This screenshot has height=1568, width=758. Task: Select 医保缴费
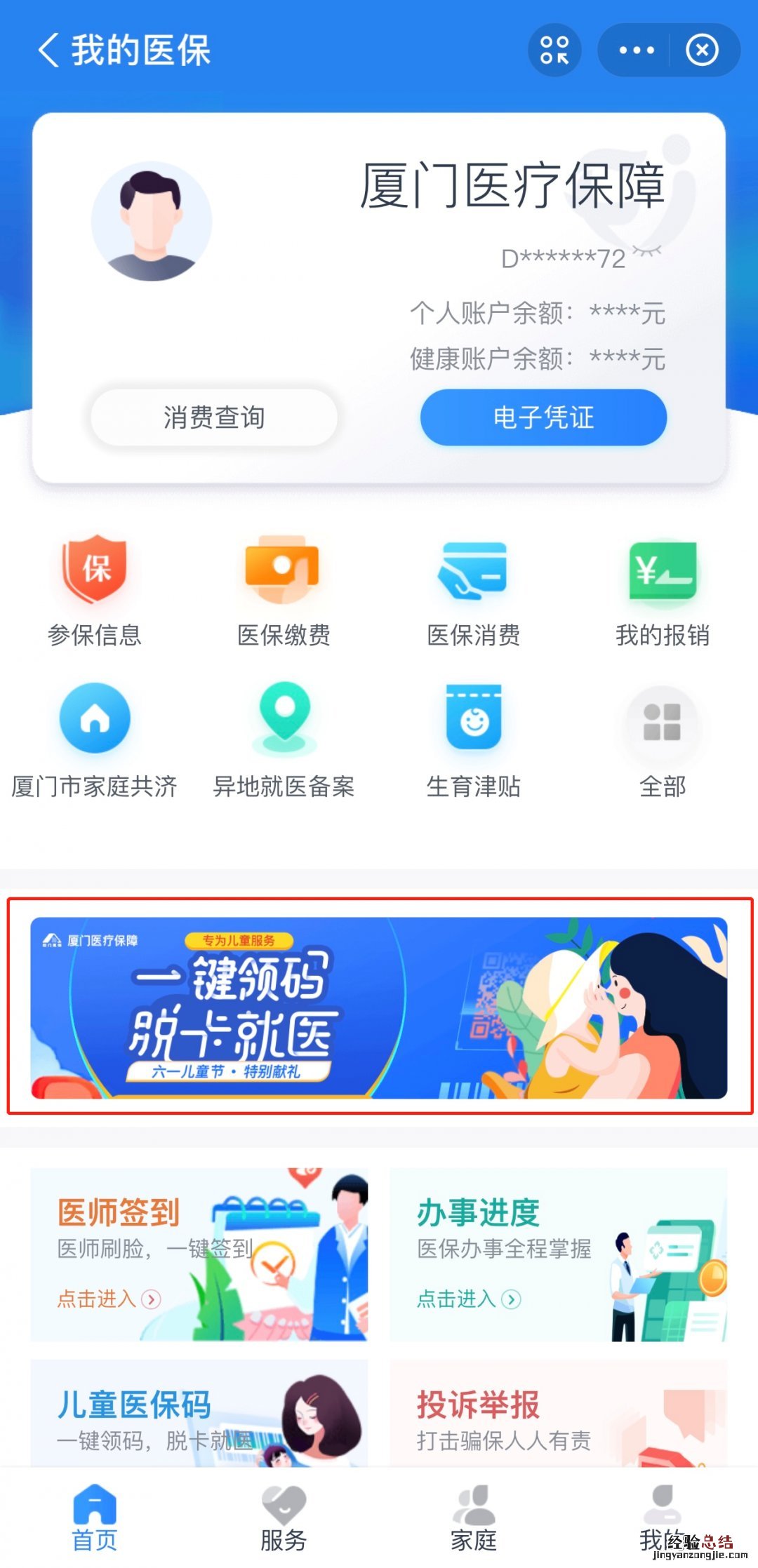[x=284, y=591]
